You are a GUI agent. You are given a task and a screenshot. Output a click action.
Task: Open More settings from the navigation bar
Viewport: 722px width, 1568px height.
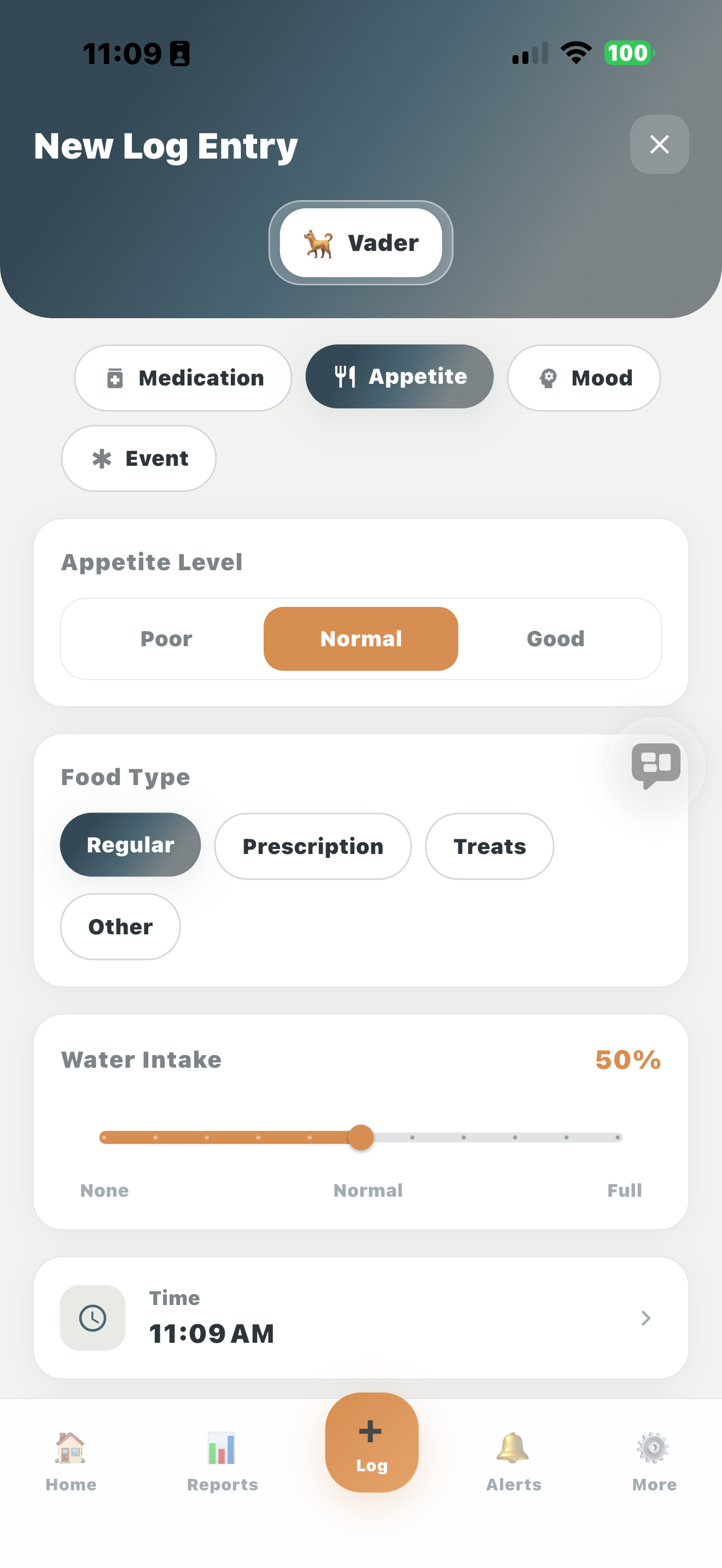click(x=653, y=1461)
